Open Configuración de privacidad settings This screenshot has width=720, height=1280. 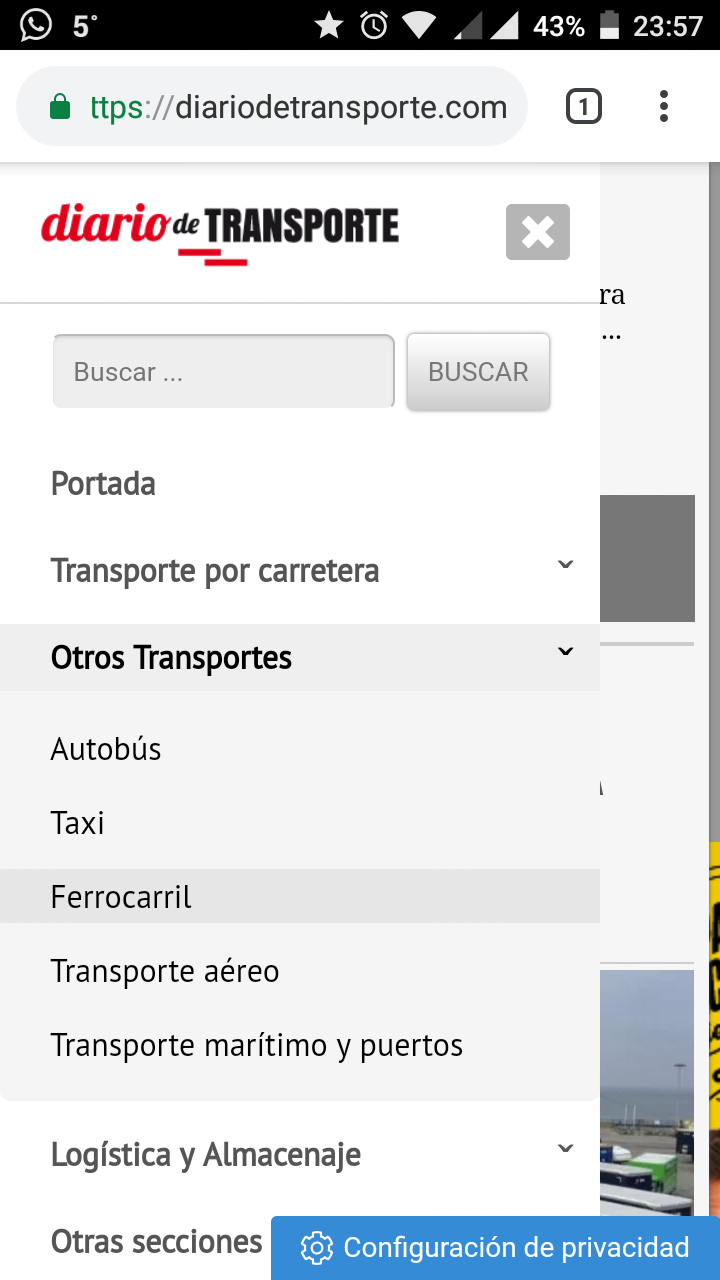(496, 1248)
